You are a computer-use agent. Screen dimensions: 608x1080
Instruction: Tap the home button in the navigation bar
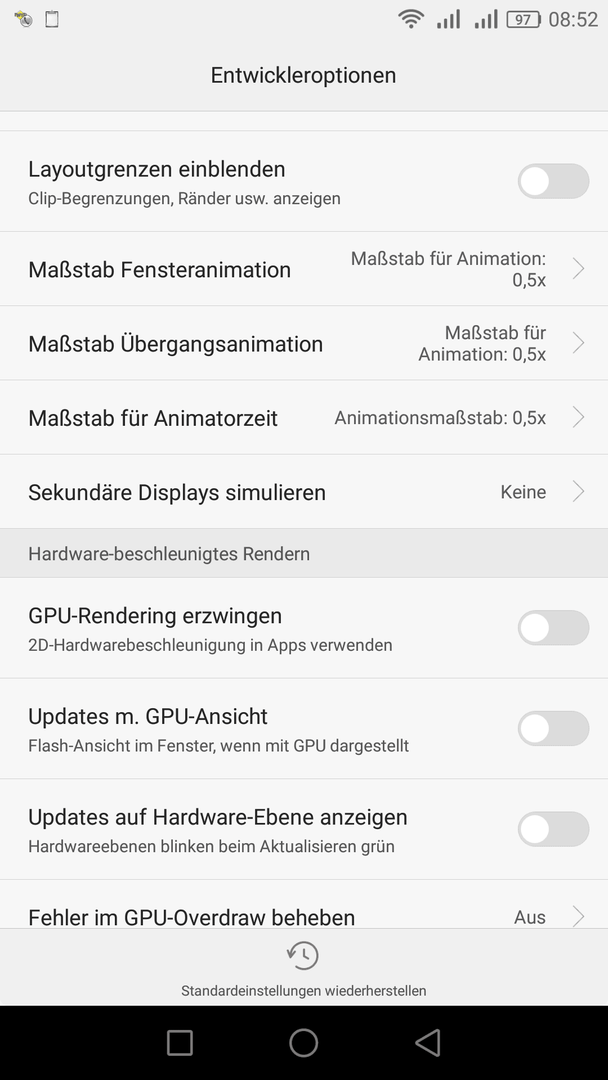coord(304,1043)
